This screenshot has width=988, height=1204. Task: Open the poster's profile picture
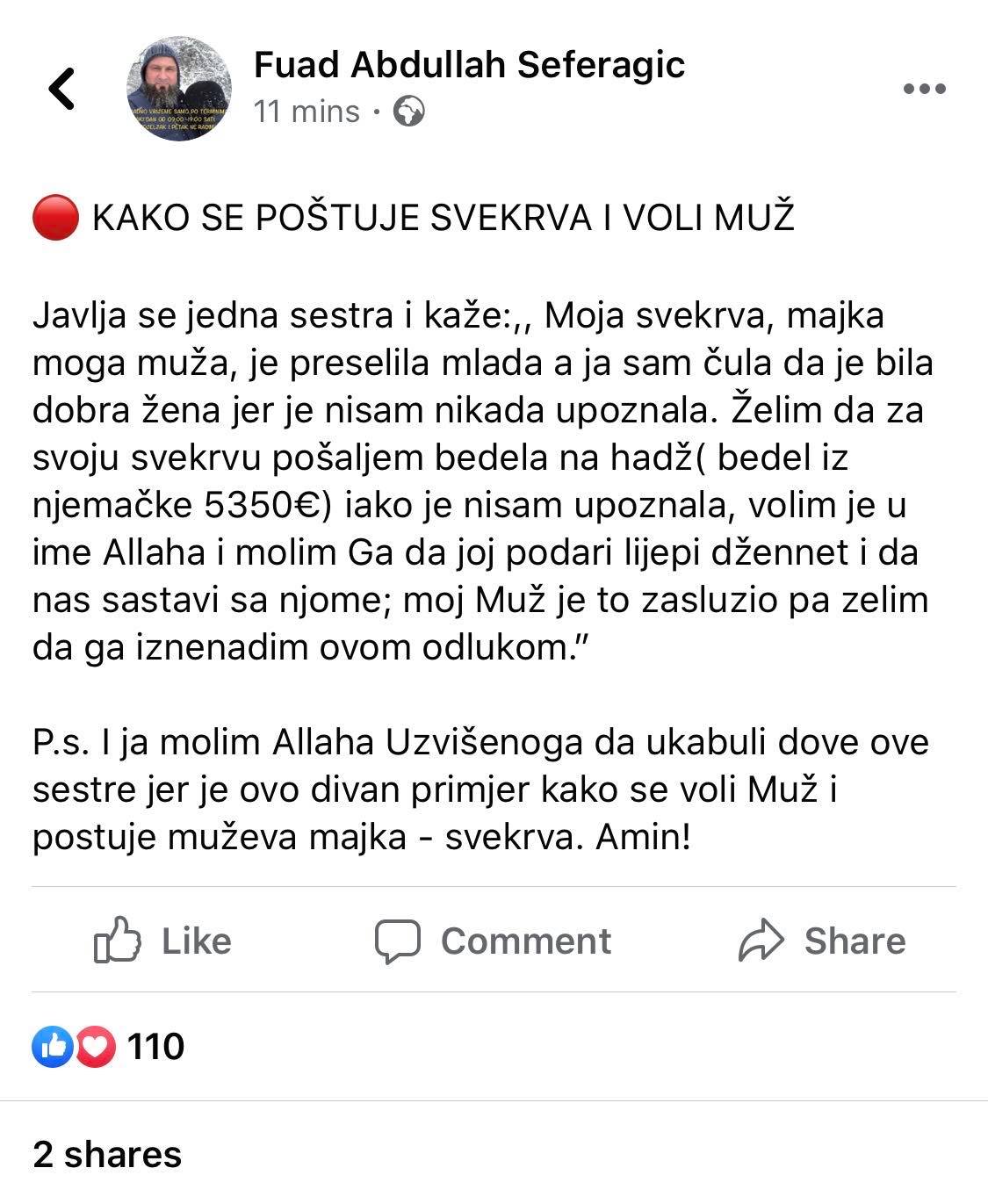(179, 89)
